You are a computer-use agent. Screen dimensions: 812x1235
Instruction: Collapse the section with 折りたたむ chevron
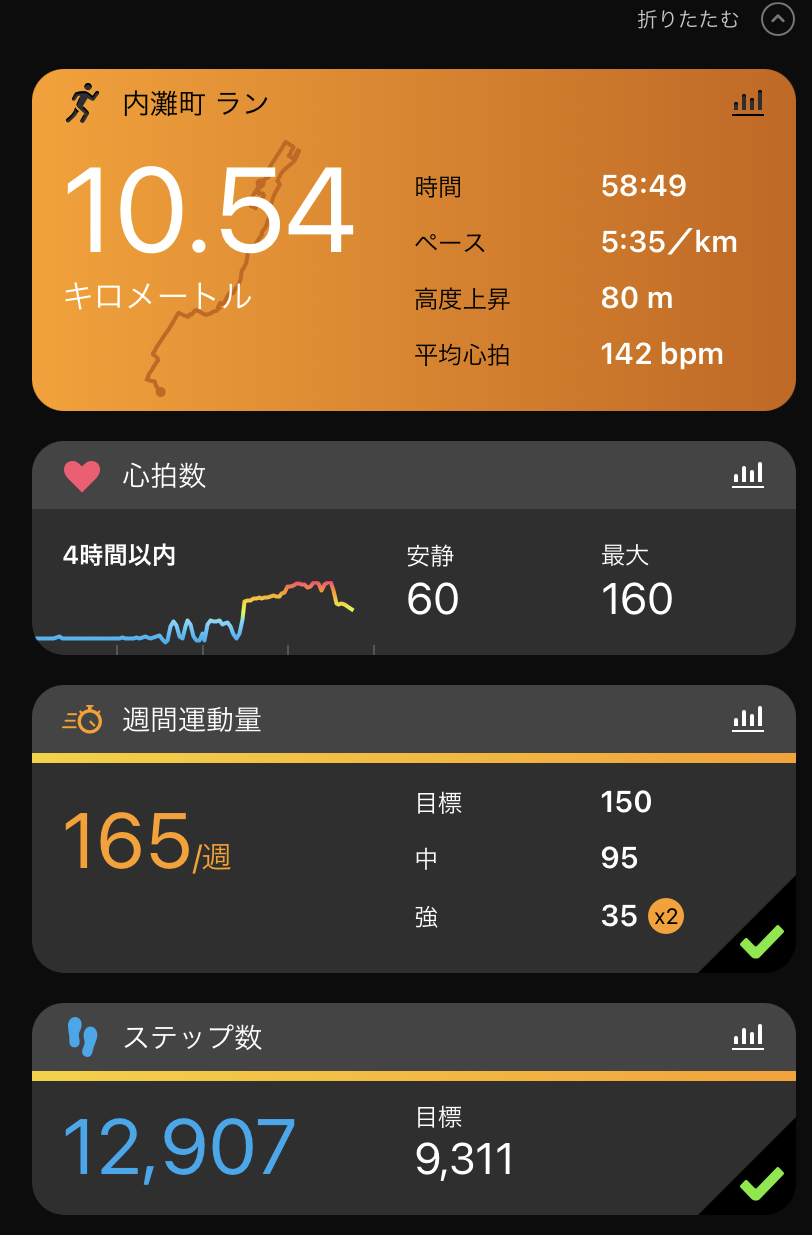click(x=777, y=19)
